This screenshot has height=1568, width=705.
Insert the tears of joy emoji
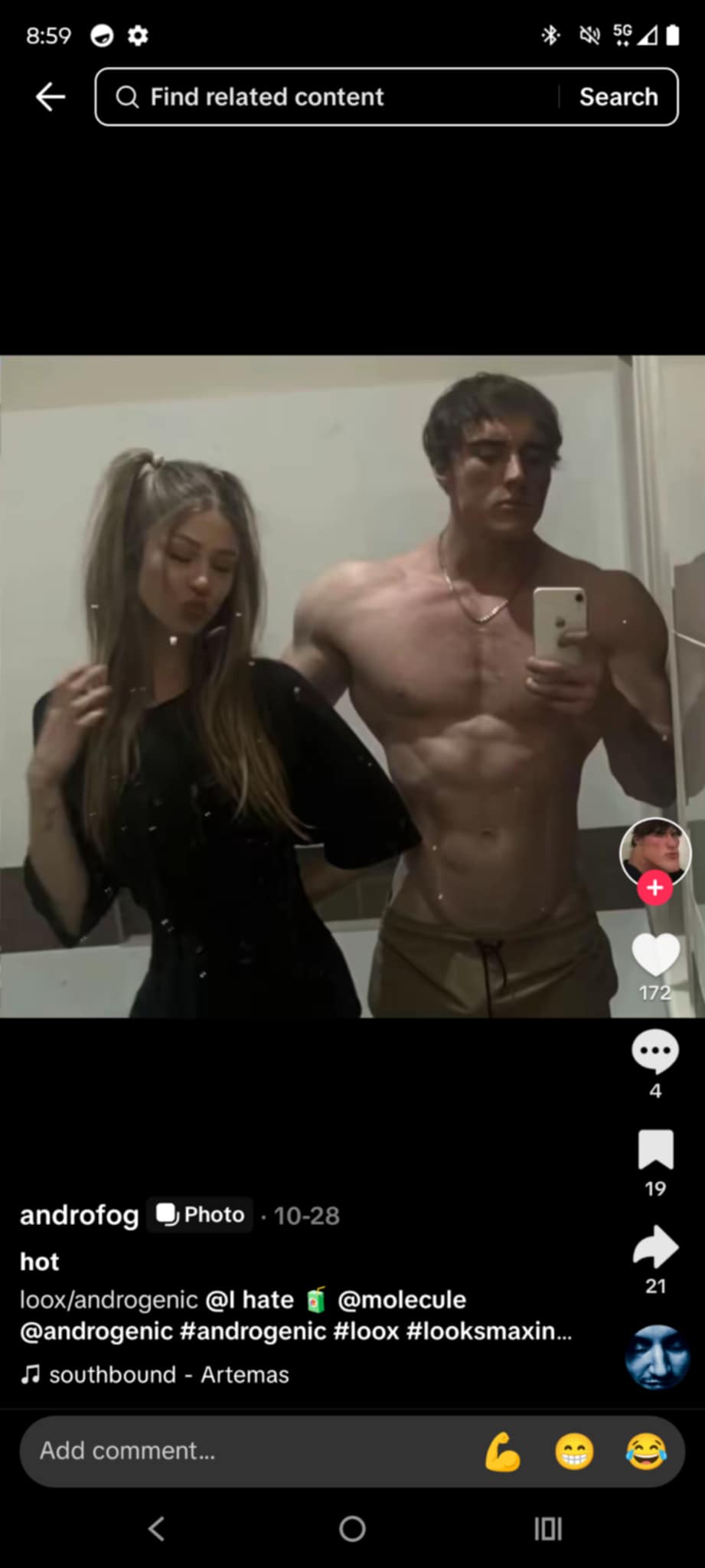click(x=646, y=1451)
